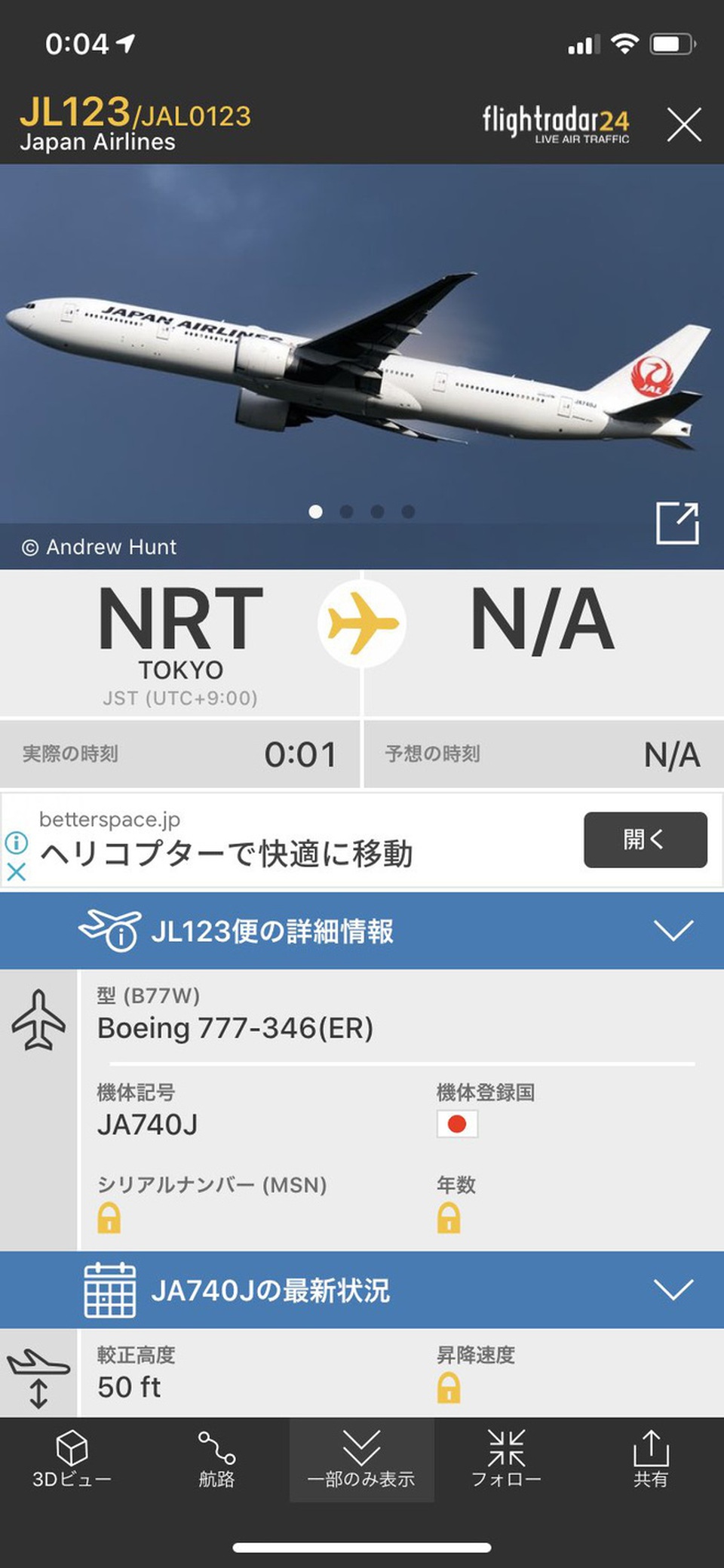Share this flight via 共有

tap(650, 1459)
